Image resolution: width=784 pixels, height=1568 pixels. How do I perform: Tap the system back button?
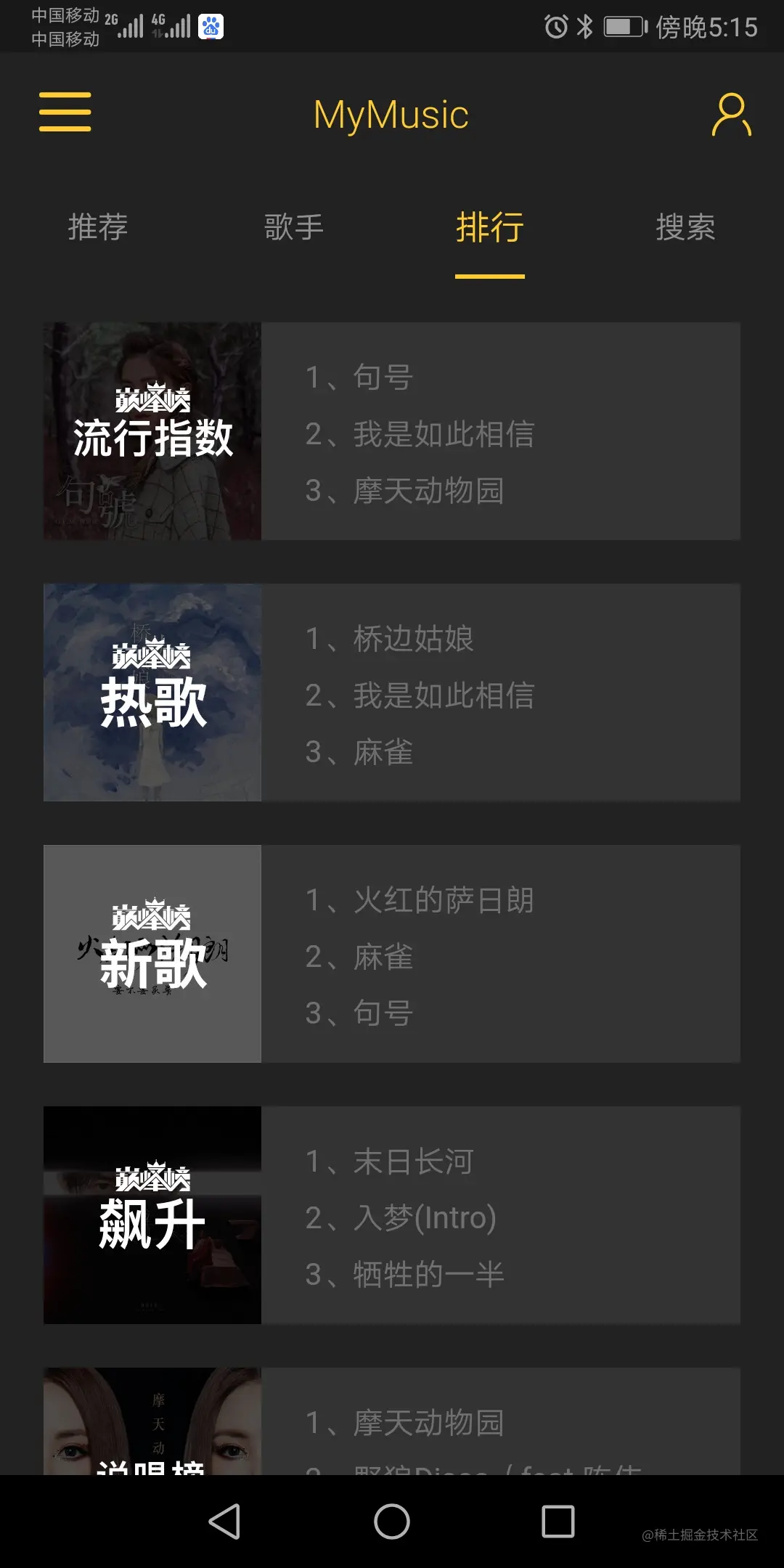[x=225, y=1522]
